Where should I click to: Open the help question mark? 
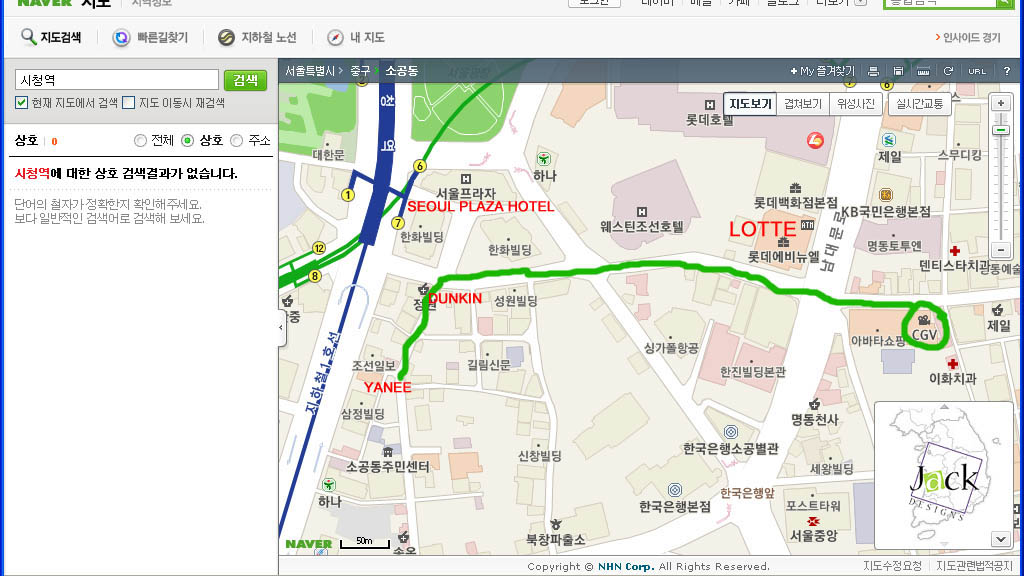coord(1005,71)
